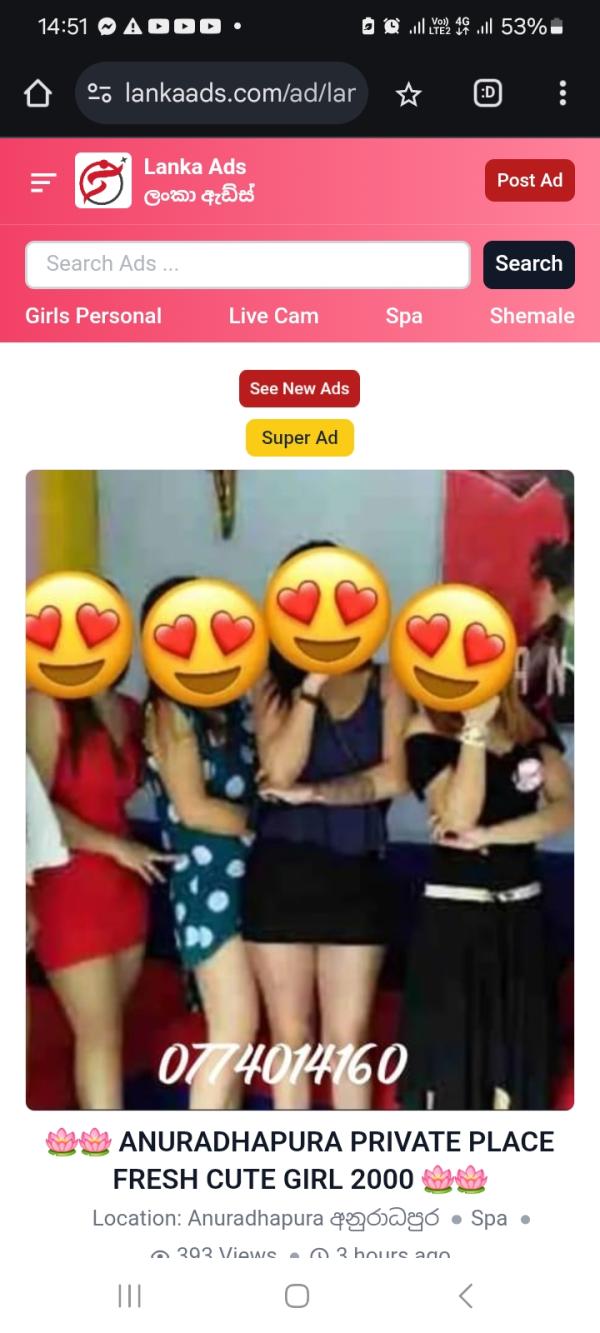600x1333 pixels.
Task: Open the Lanka Ads hamburger menu
Action: [43, 182]
